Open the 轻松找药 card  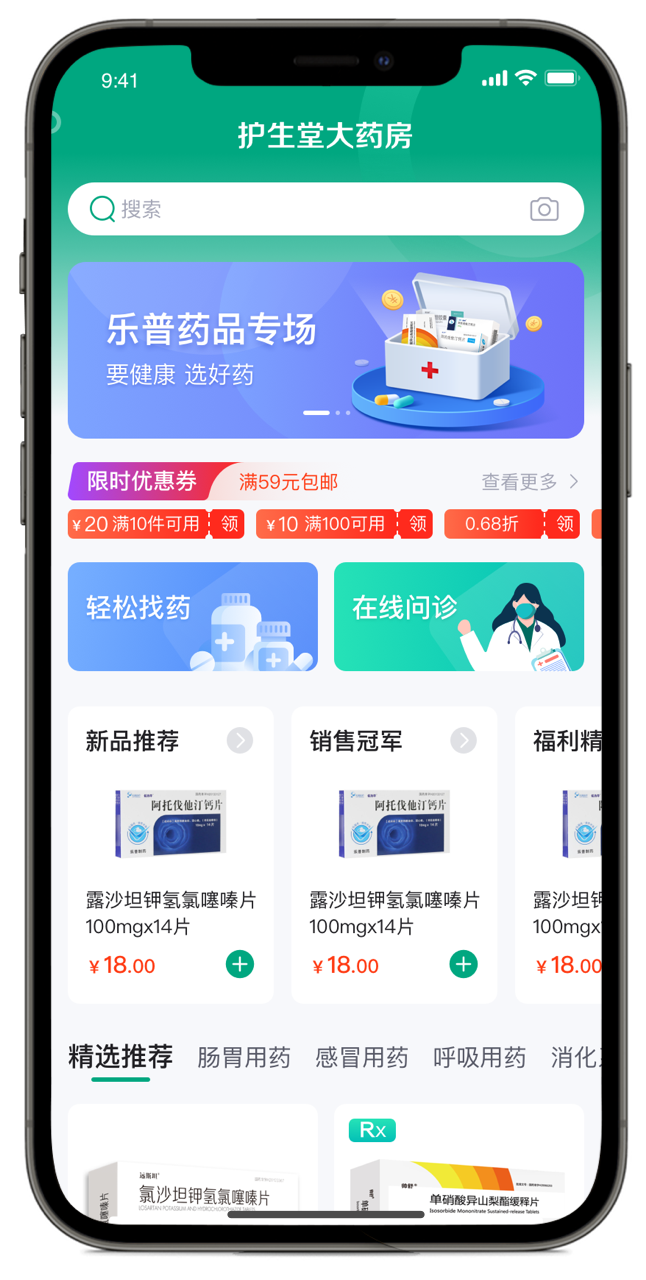tap(192, 616)
